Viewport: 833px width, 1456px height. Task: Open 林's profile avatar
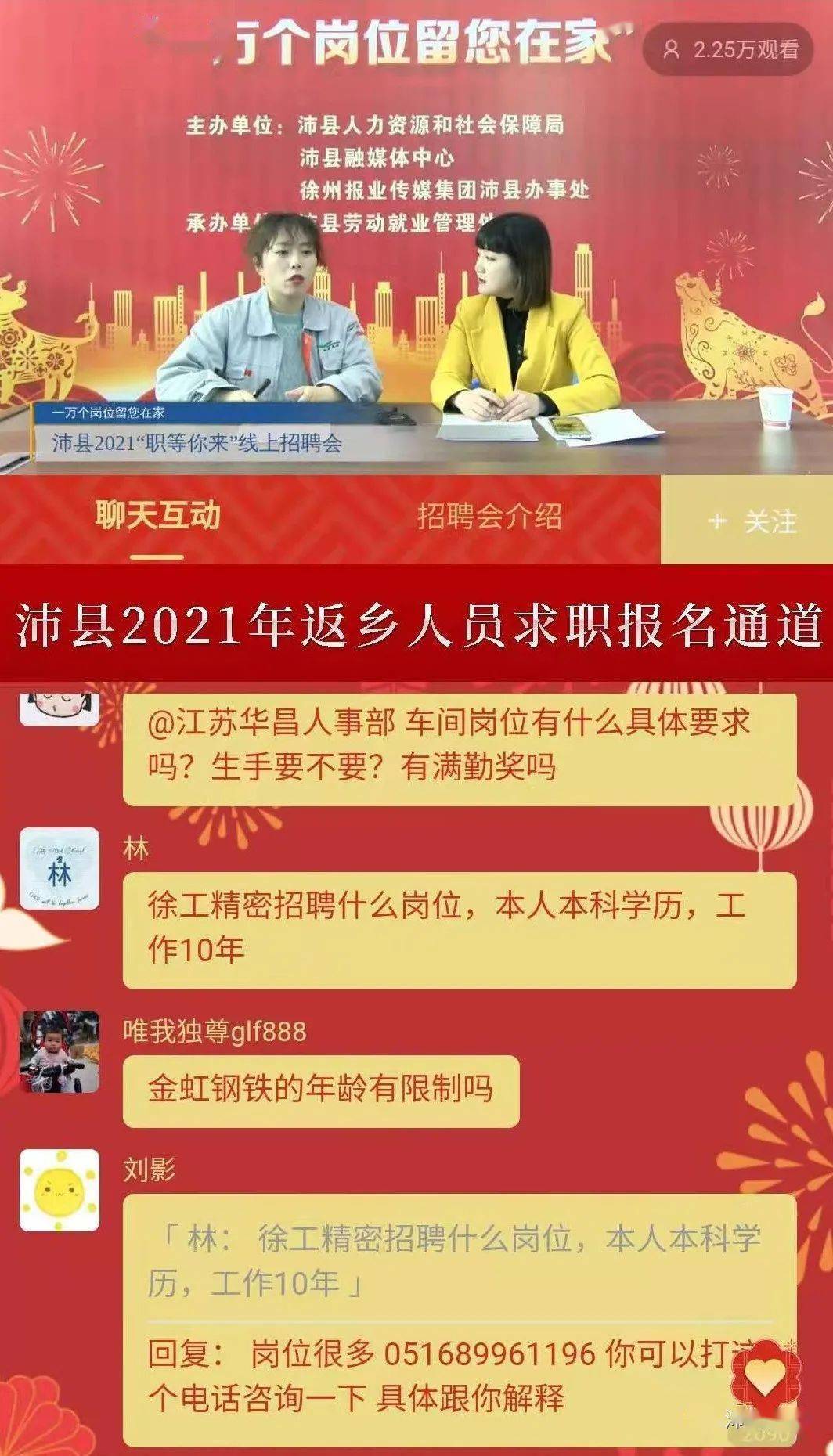point(59,868)
